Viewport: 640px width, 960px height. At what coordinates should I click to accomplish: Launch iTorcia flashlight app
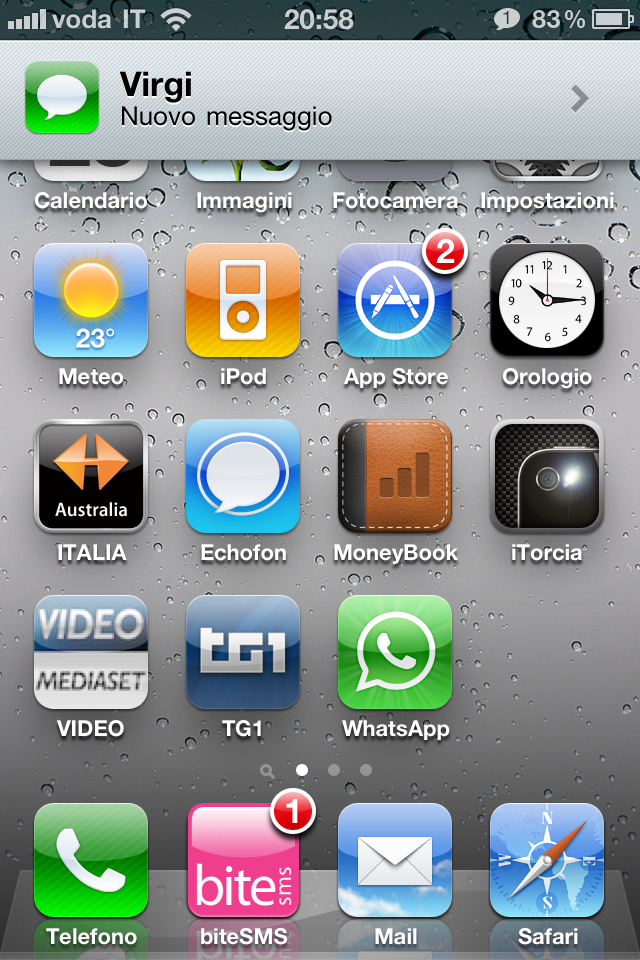click(547, 476)
